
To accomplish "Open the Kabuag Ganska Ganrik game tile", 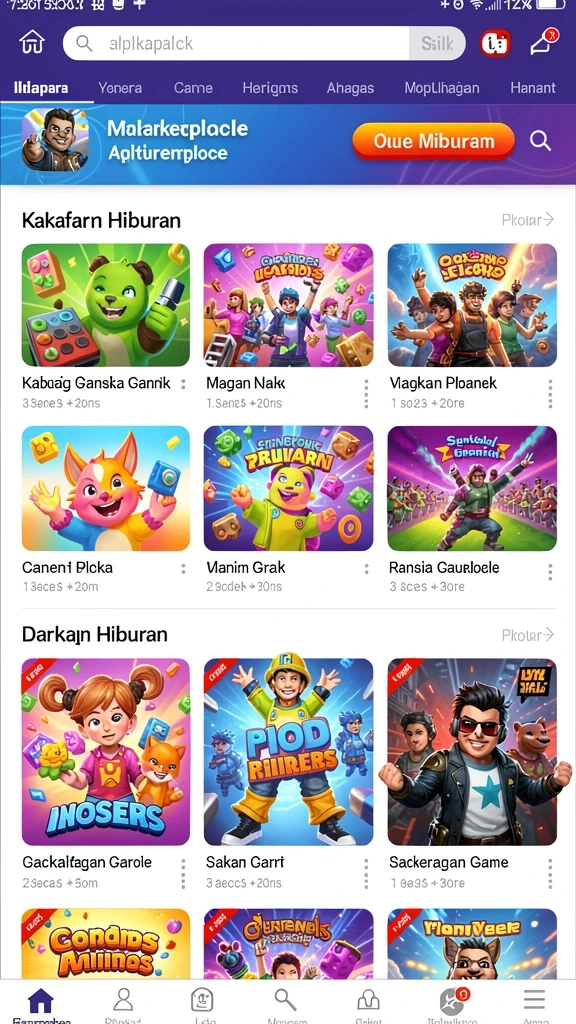I will tap(106, 305).
